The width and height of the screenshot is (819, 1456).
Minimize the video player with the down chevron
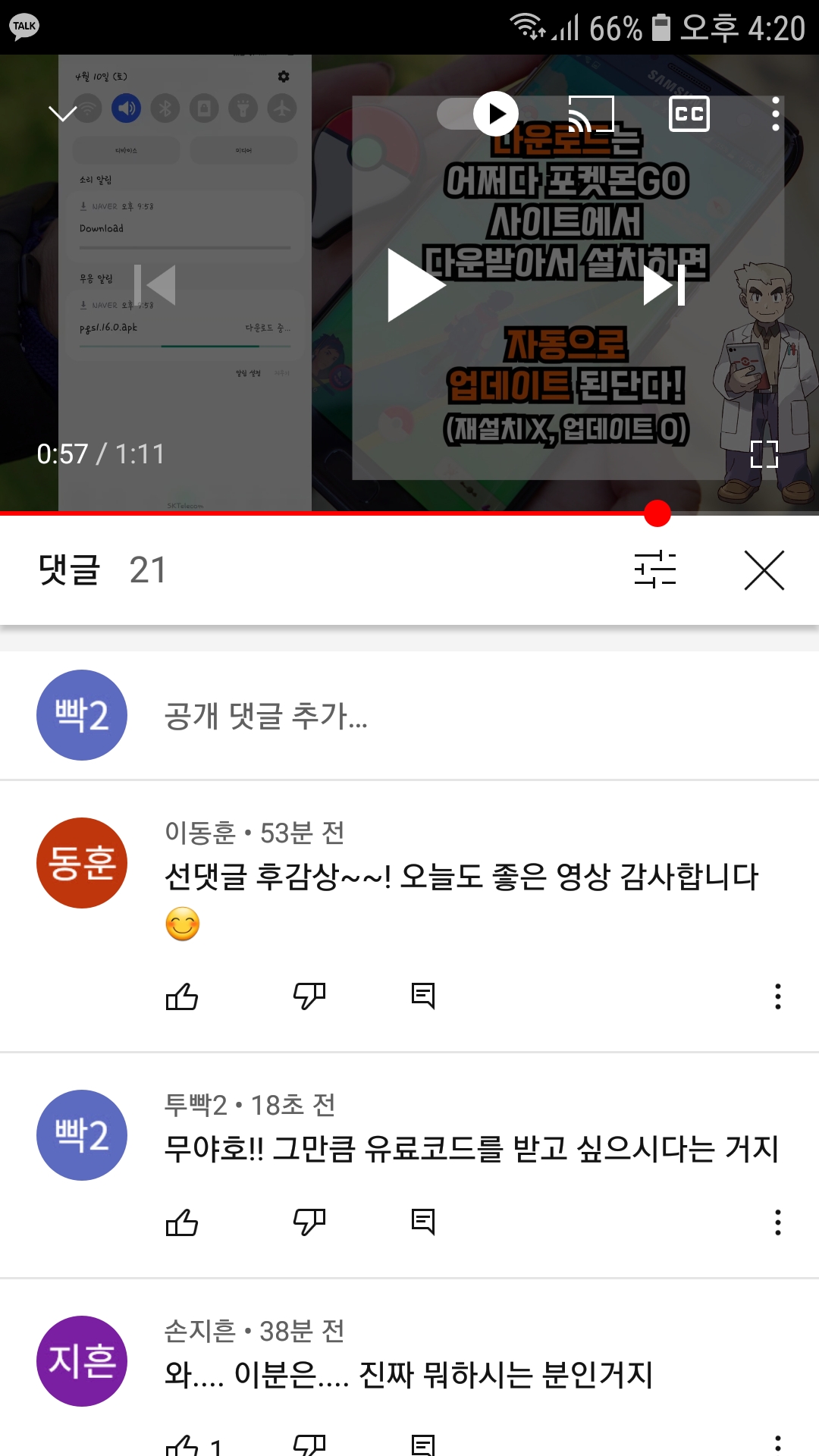(x=63, y=114)
